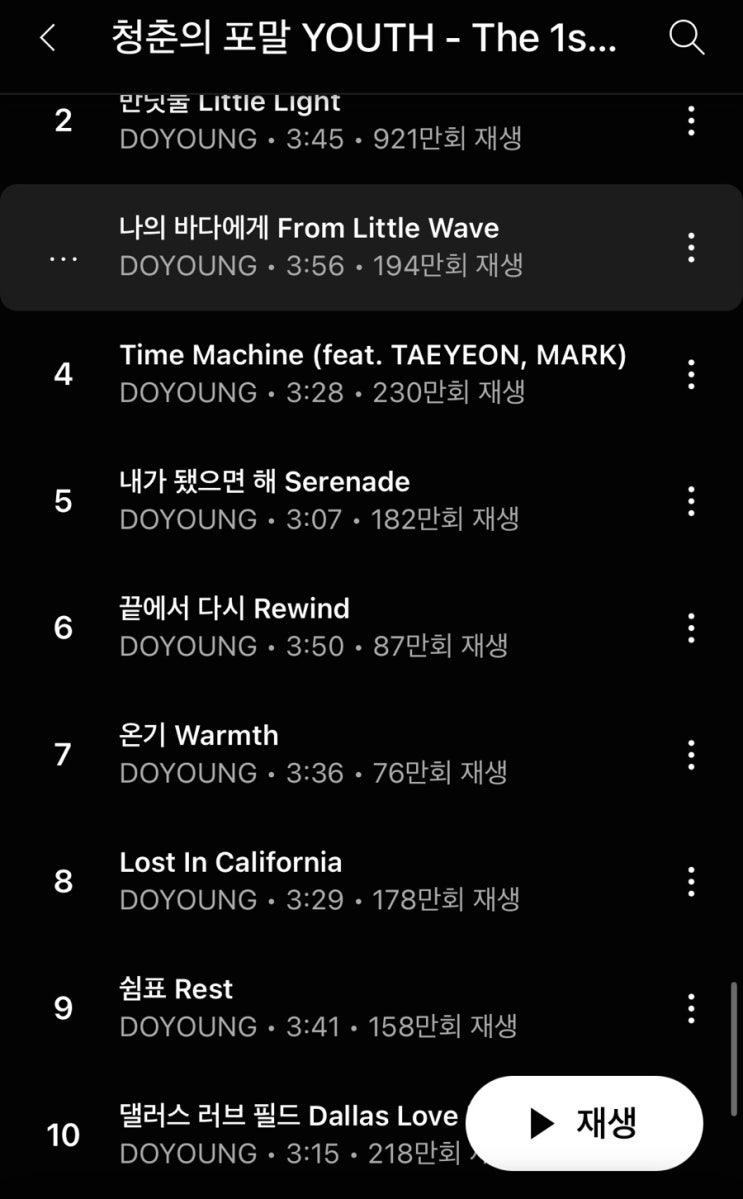Image resolution: width=743 pixels, height=1199 pixels.
Task: Play the track Rest
Action: coord(372,1009)
